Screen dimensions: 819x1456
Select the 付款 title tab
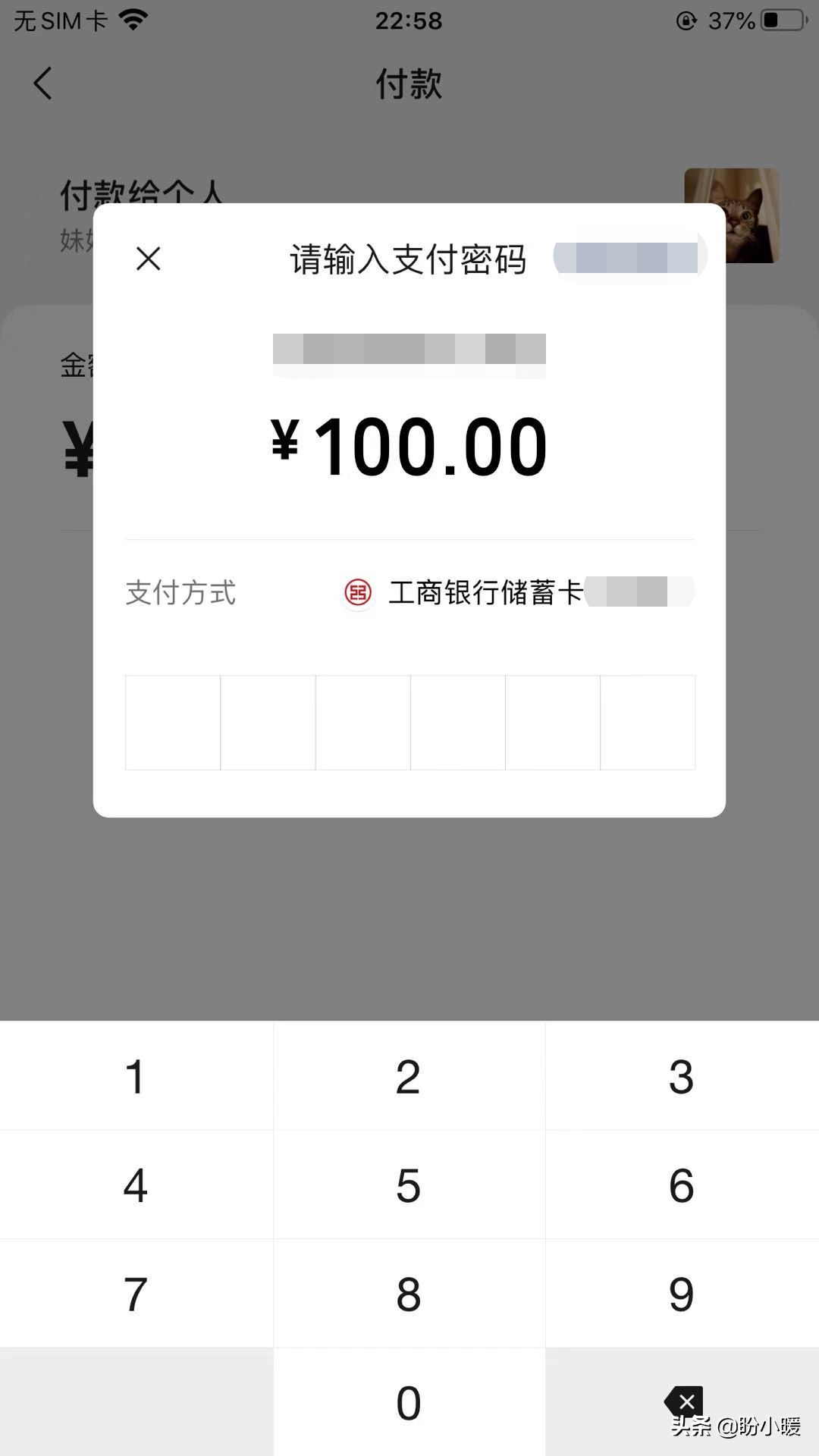click(409, 84)
